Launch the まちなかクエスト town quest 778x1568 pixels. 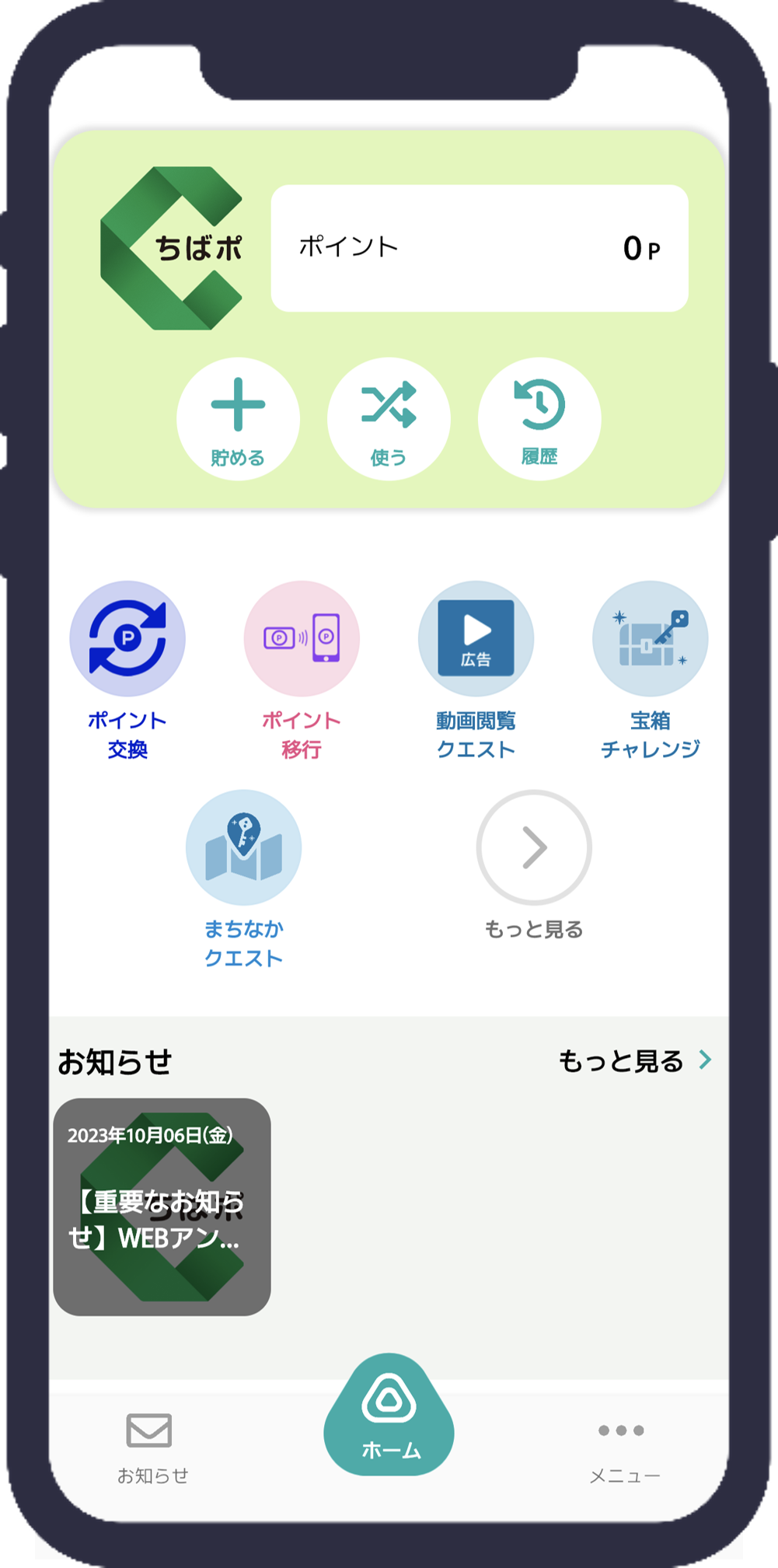[x=243, y=848]
